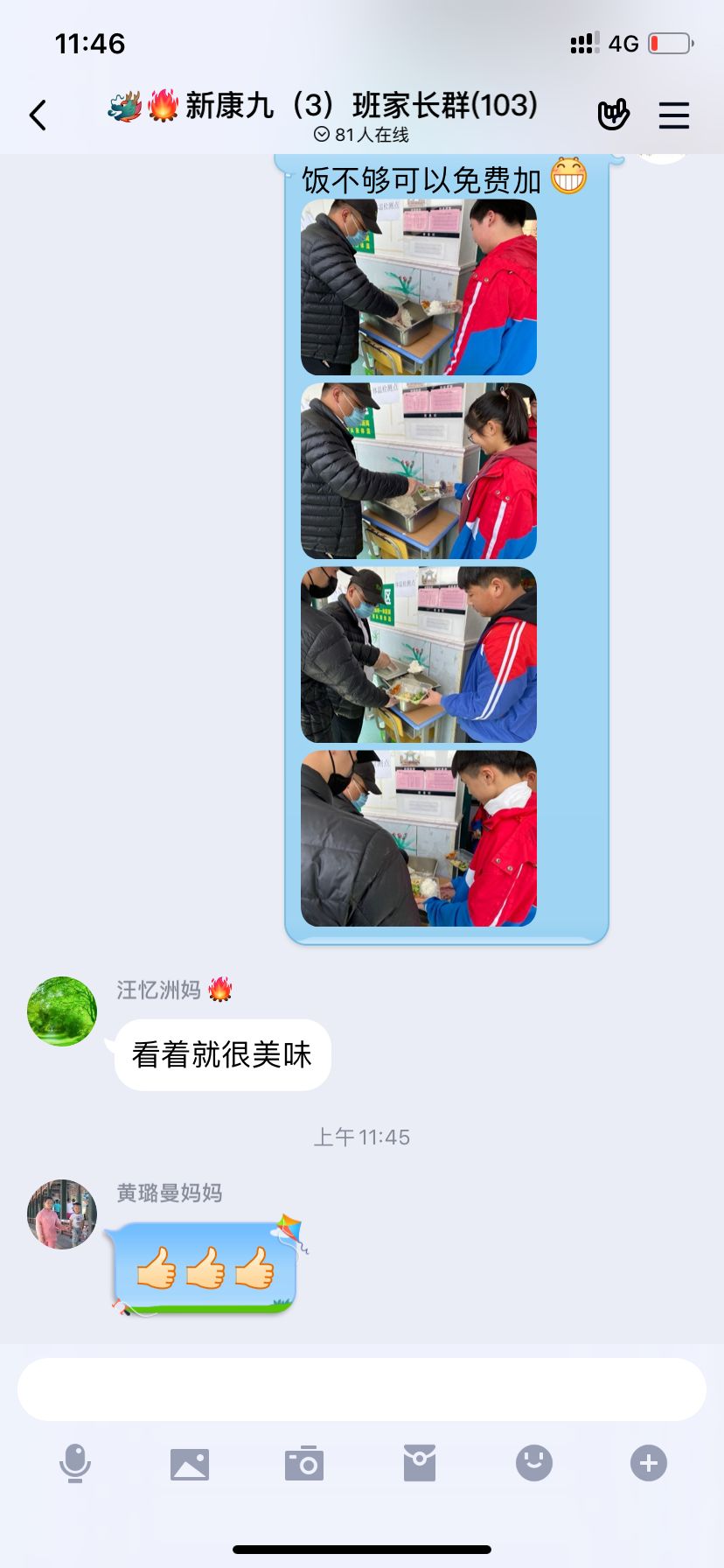Record a voice message with microphone

pyautogui.click(x=75, y=1463)
